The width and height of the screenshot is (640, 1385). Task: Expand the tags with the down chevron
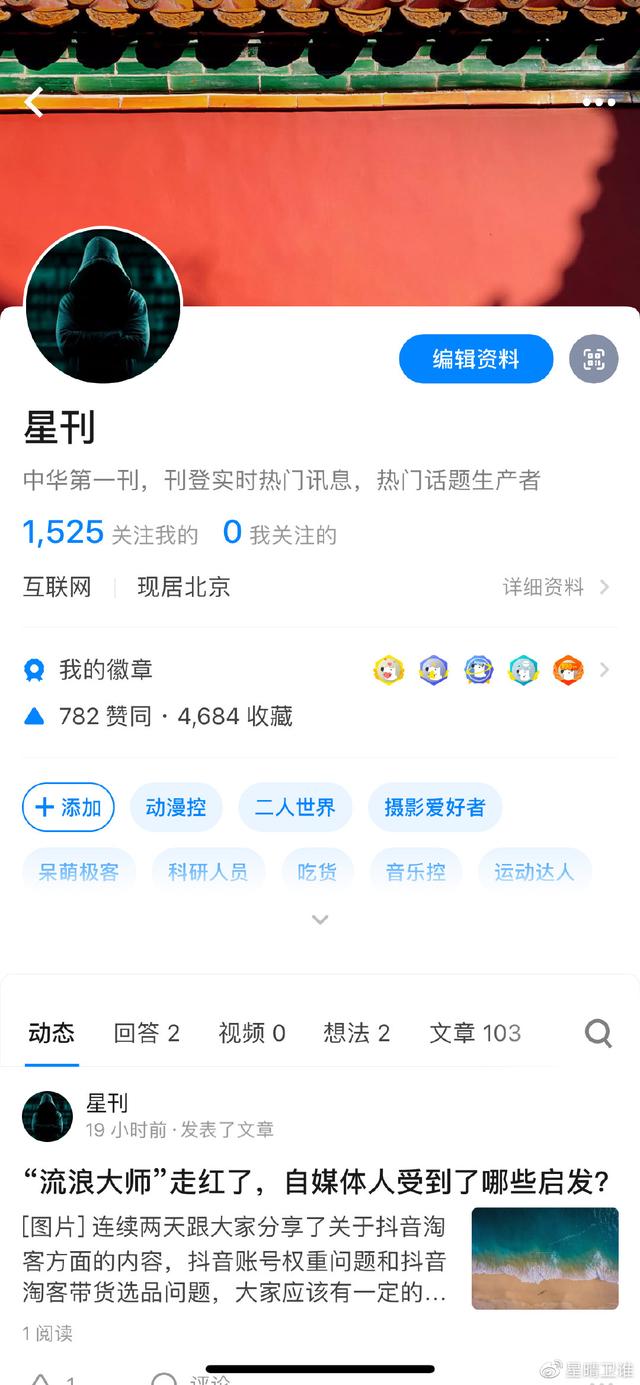[320, 919]
